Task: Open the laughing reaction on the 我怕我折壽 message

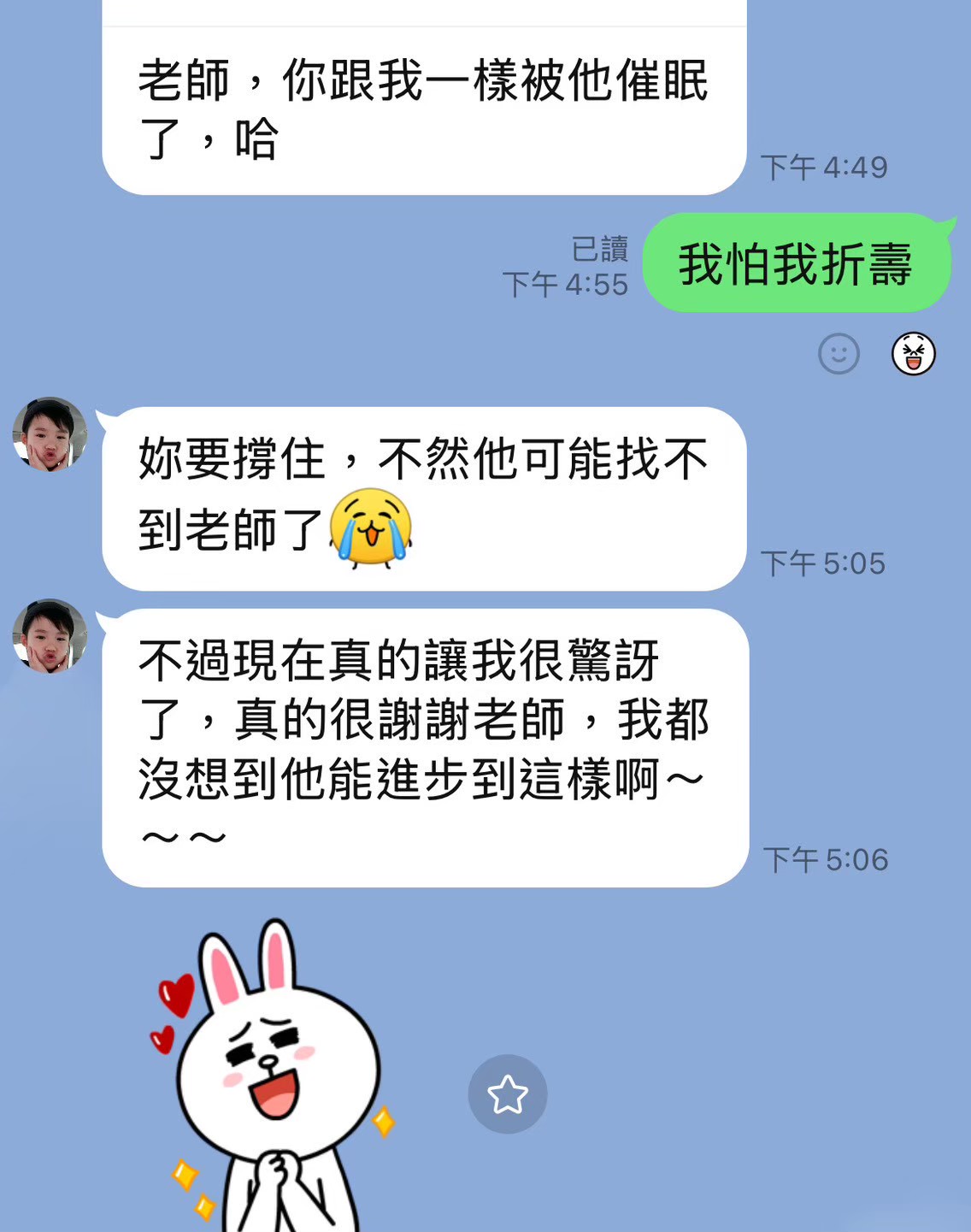Action: click(x=914, y=353)
